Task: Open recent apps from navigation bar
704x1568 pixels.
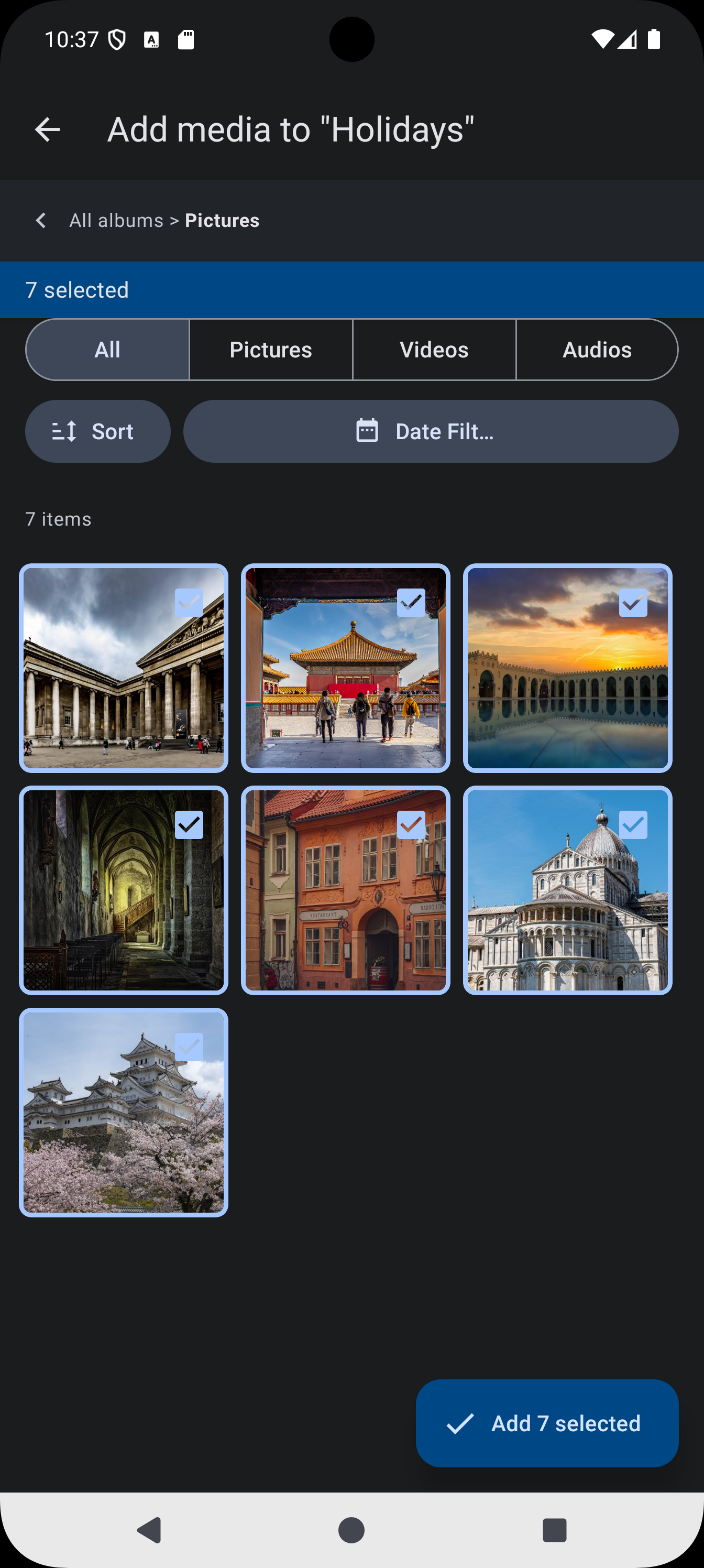Action: click(x=554, y=1530)
